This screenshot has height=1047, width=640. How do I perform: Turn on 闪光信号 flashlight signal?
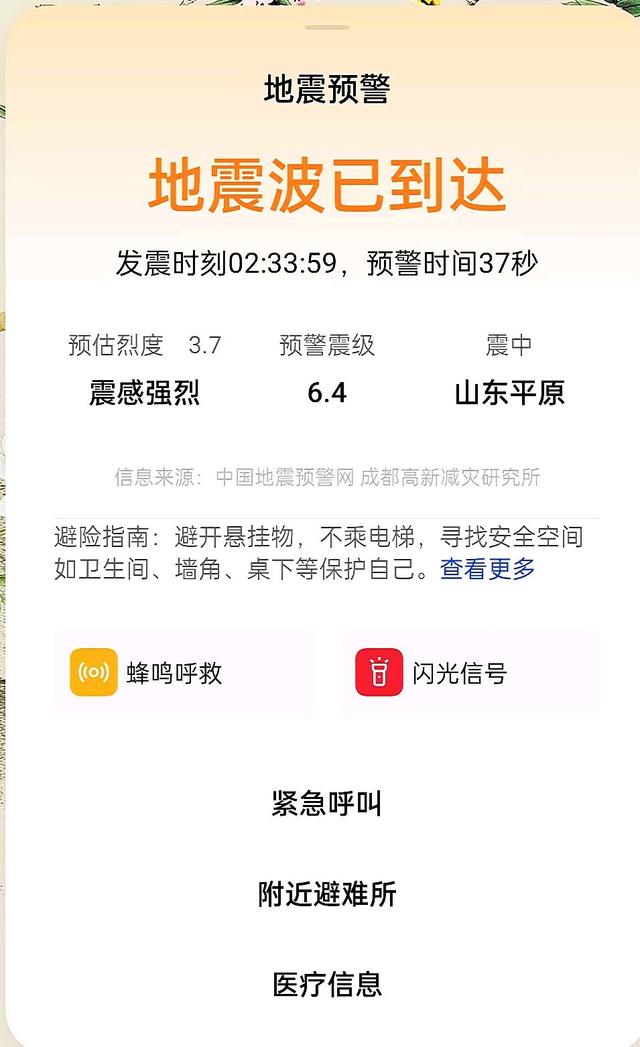pos(468,672)
